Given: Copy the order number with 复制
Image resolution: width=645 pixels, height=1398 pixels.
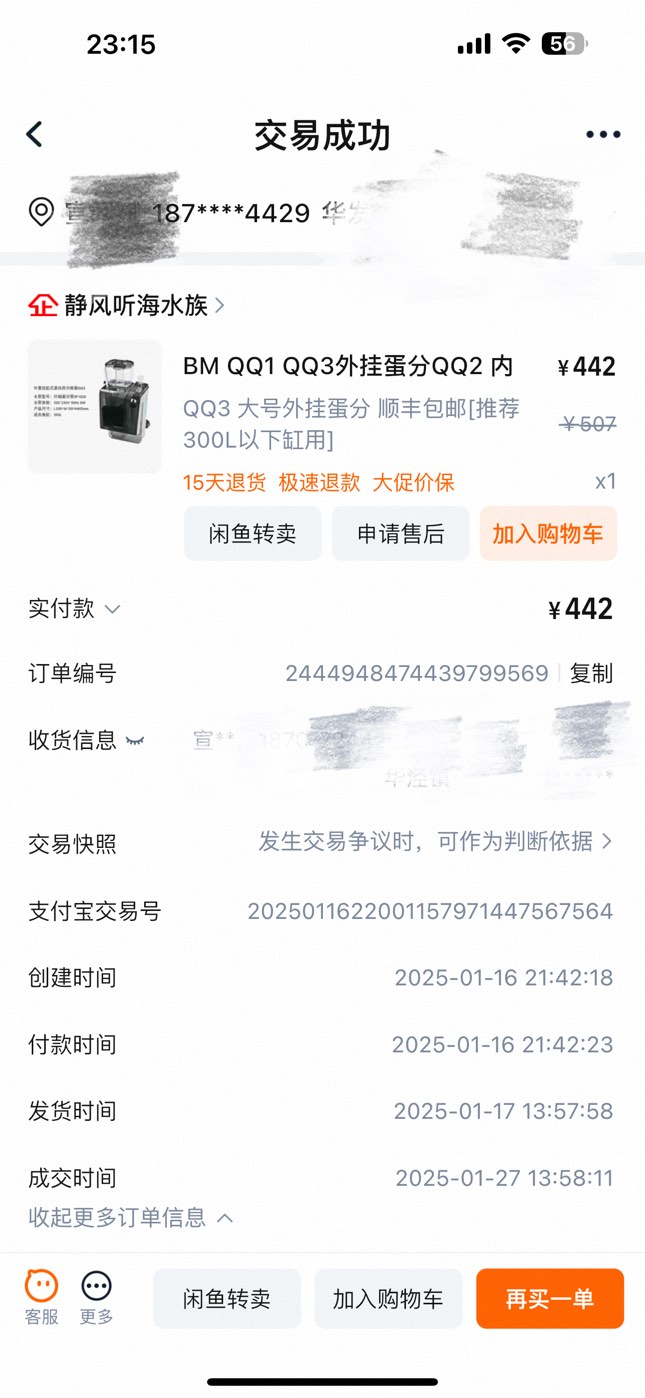Looking at the screenshot, I should click(591, 673).
